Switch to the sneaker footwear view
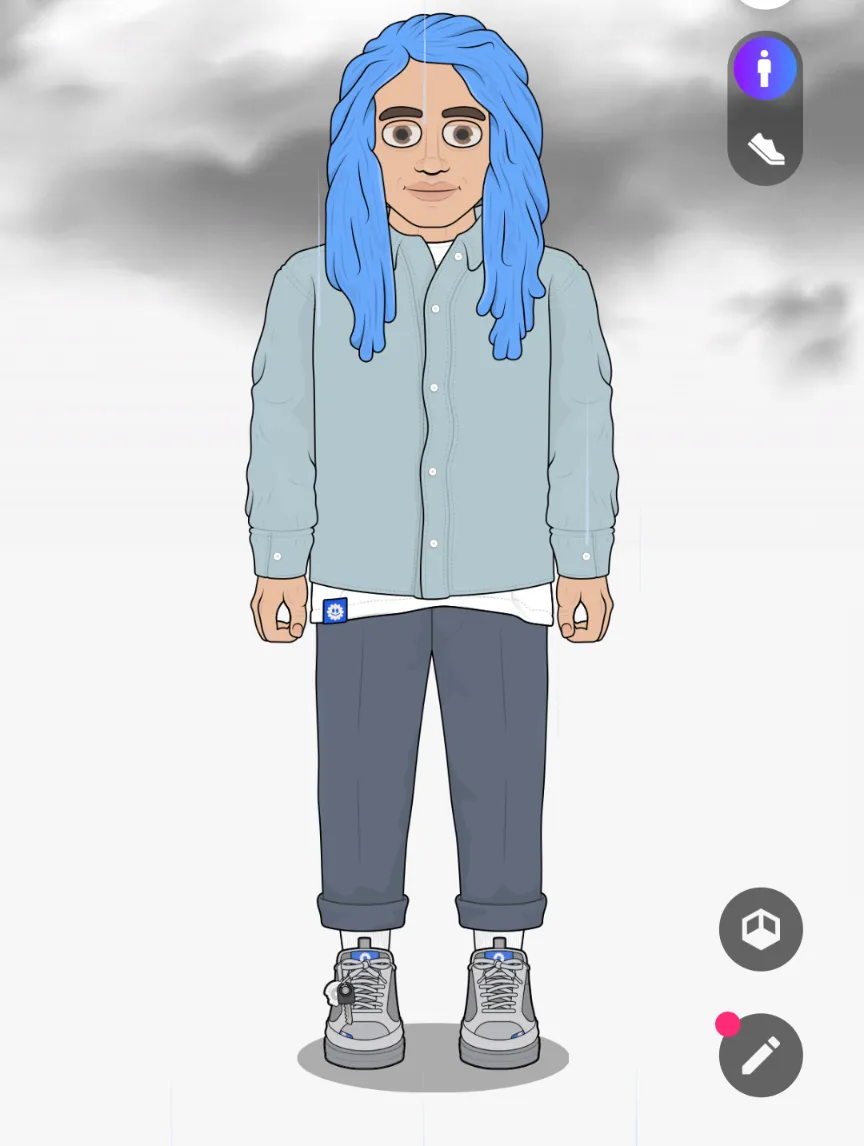The height and width of the screenshot is (1146, 864). [x=765, y=149]
